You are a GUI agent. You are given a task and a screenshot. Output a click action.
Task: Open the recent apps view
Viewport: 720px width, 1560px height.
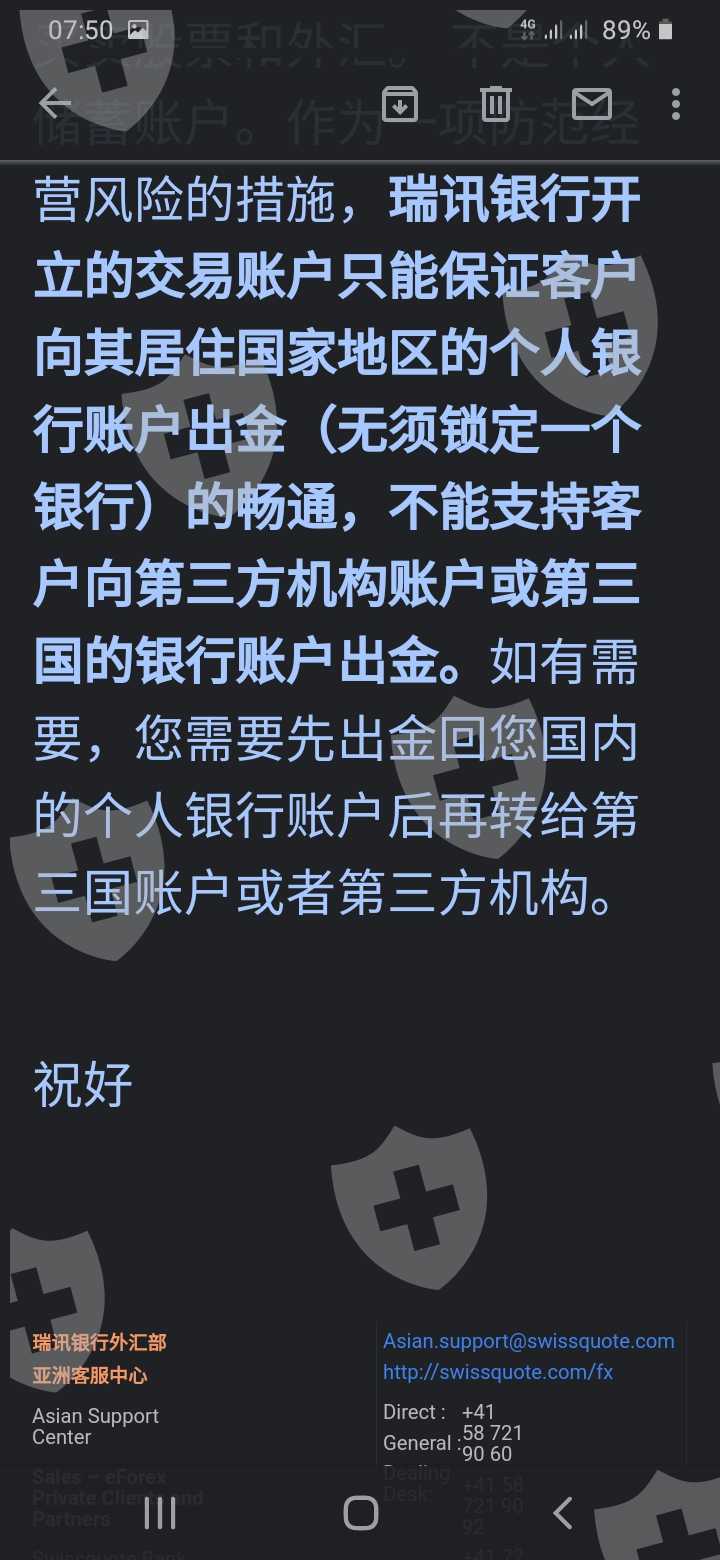tap(160, 1512)
